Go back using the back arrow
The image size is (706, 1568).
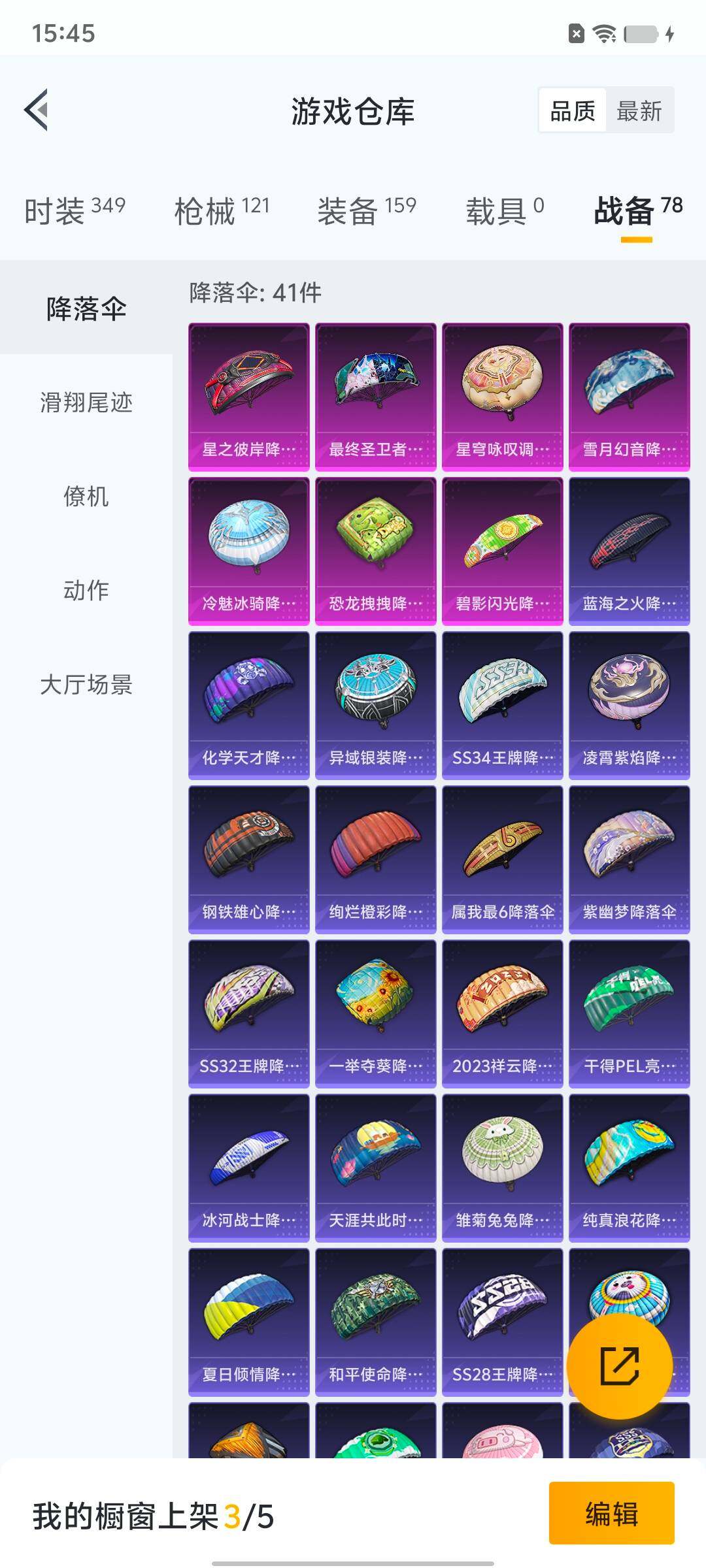tap(37, 110)
